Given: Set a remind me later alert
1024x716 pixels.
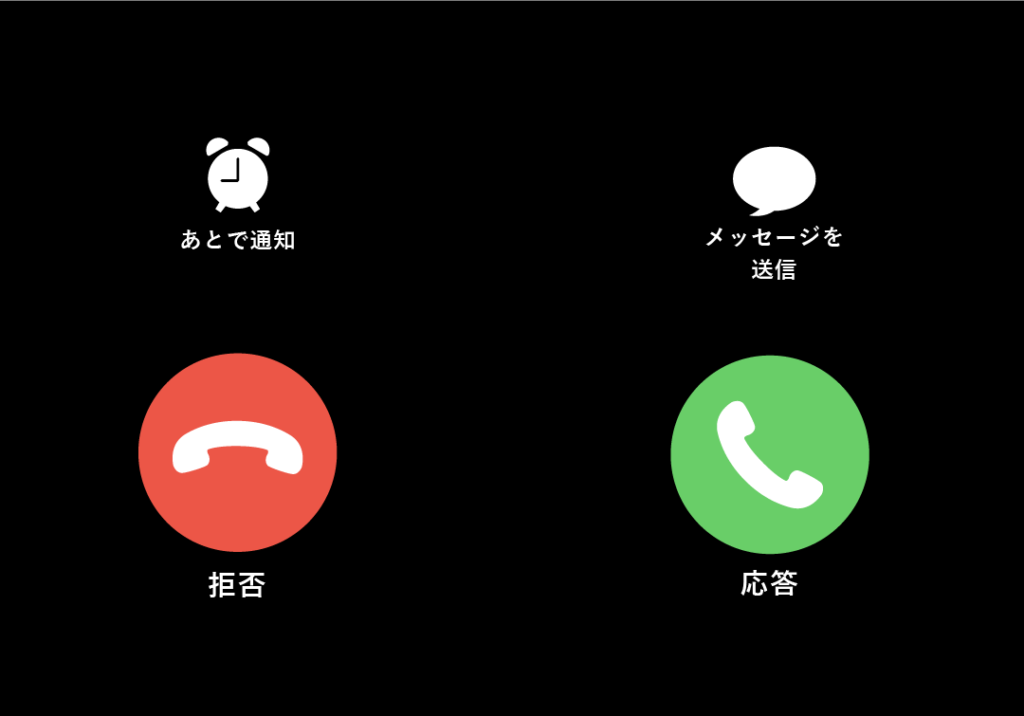Looking at the screenshot, I should [238, 178].
